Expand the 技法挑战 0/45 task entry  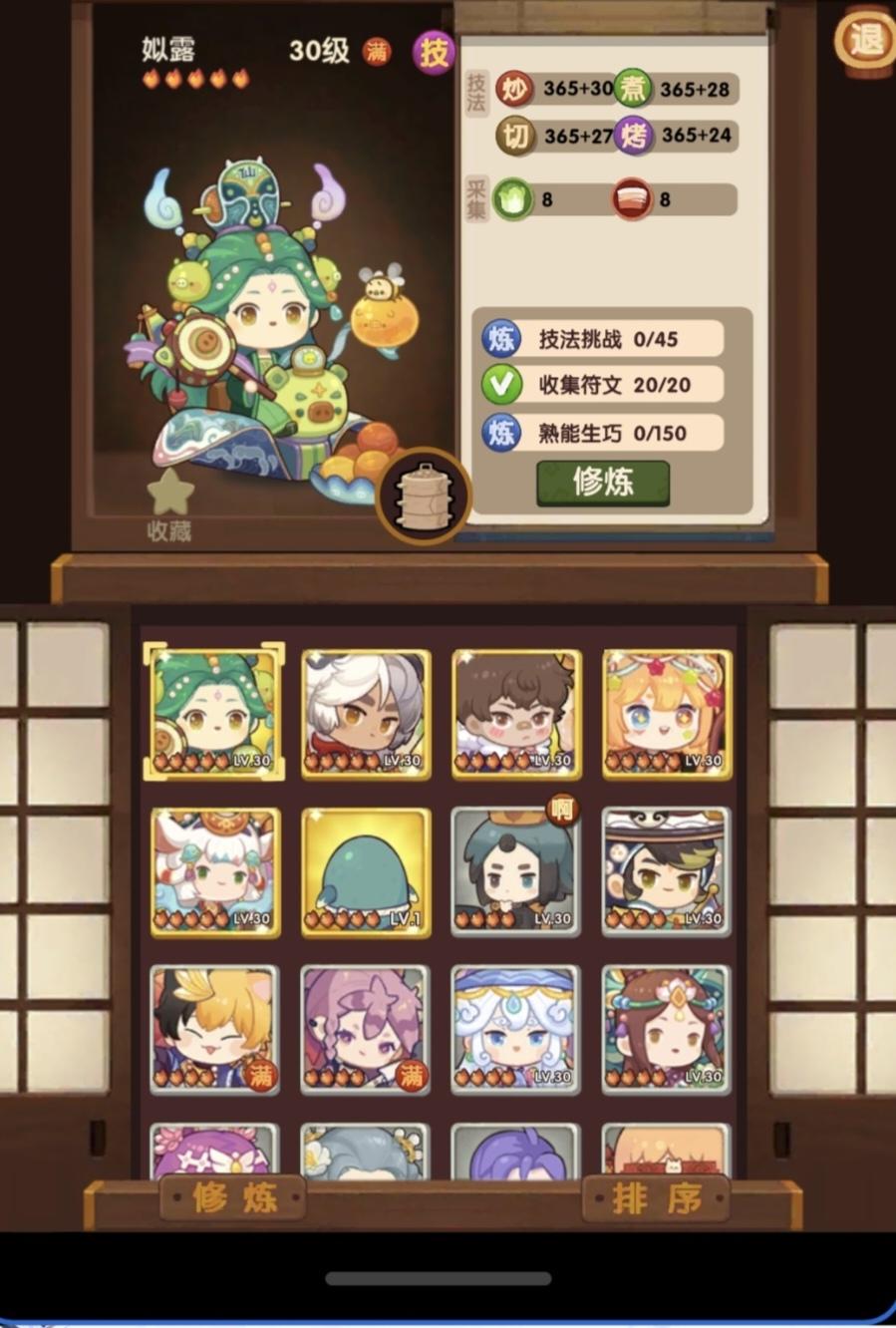(603, 338)
